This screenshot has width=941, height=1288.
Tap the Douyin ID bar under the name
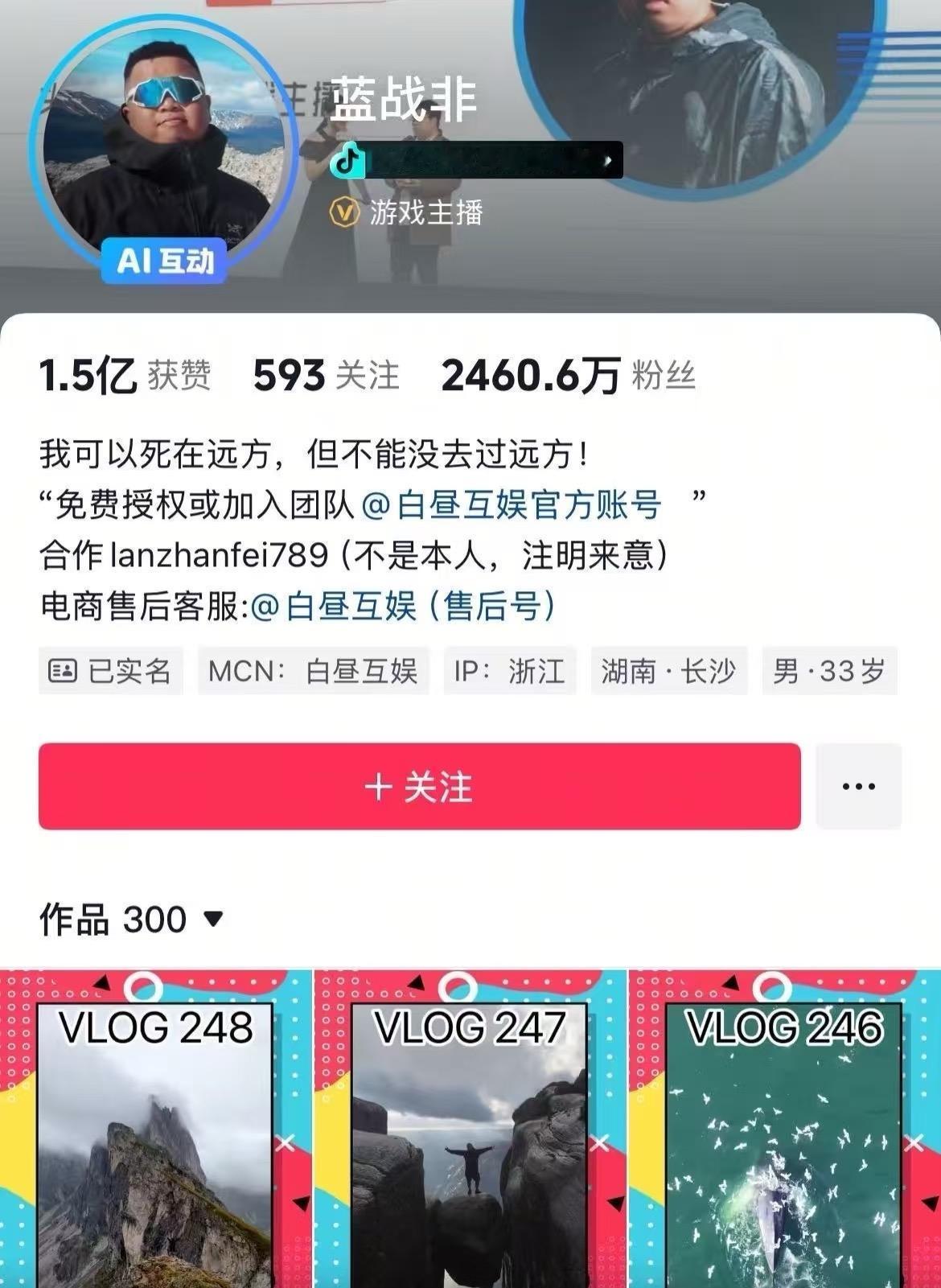point(476,160)
